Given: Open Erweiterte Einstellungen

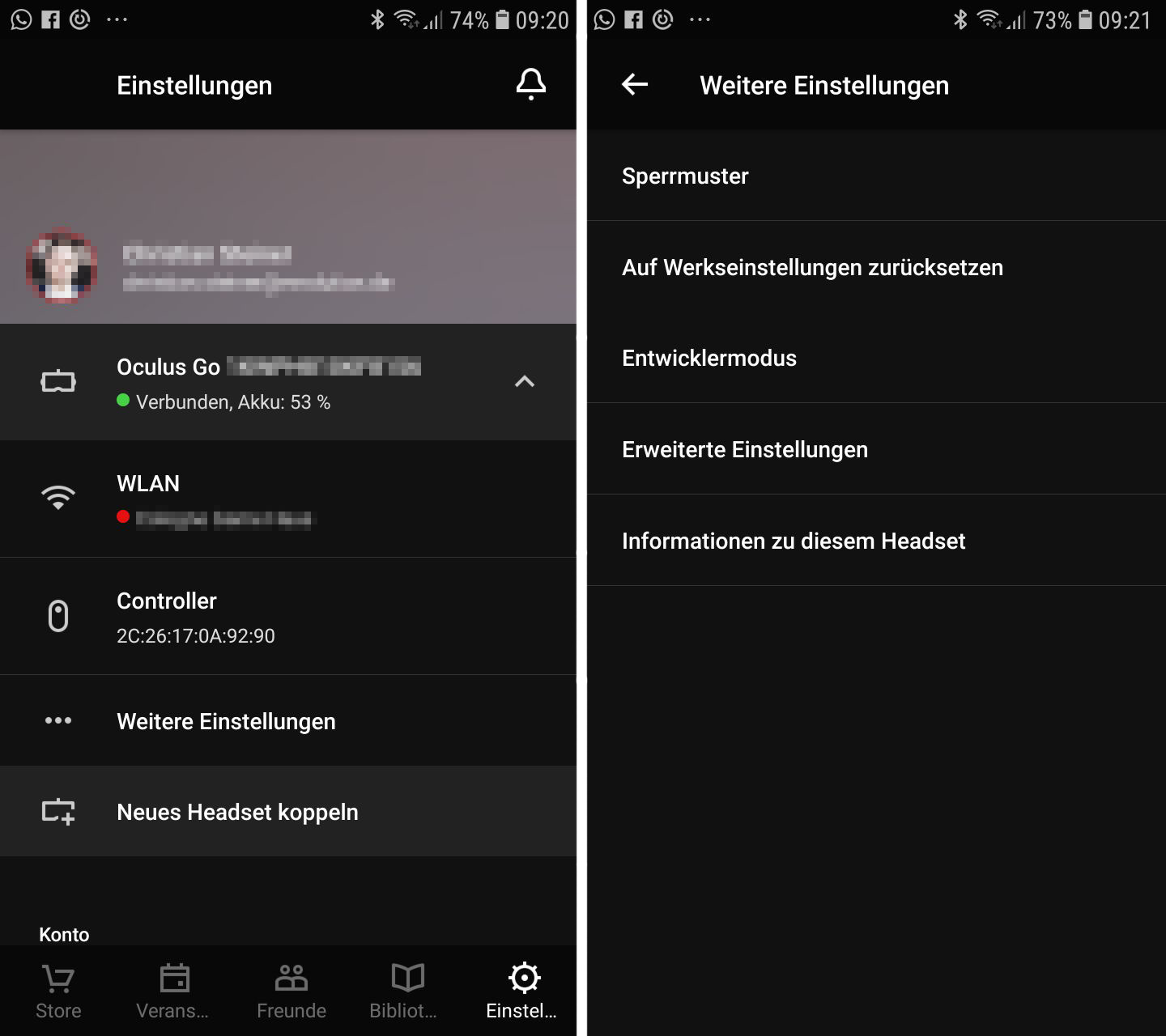Looking at the screenshot, I should pyautogui.click(x=876, y=449).
